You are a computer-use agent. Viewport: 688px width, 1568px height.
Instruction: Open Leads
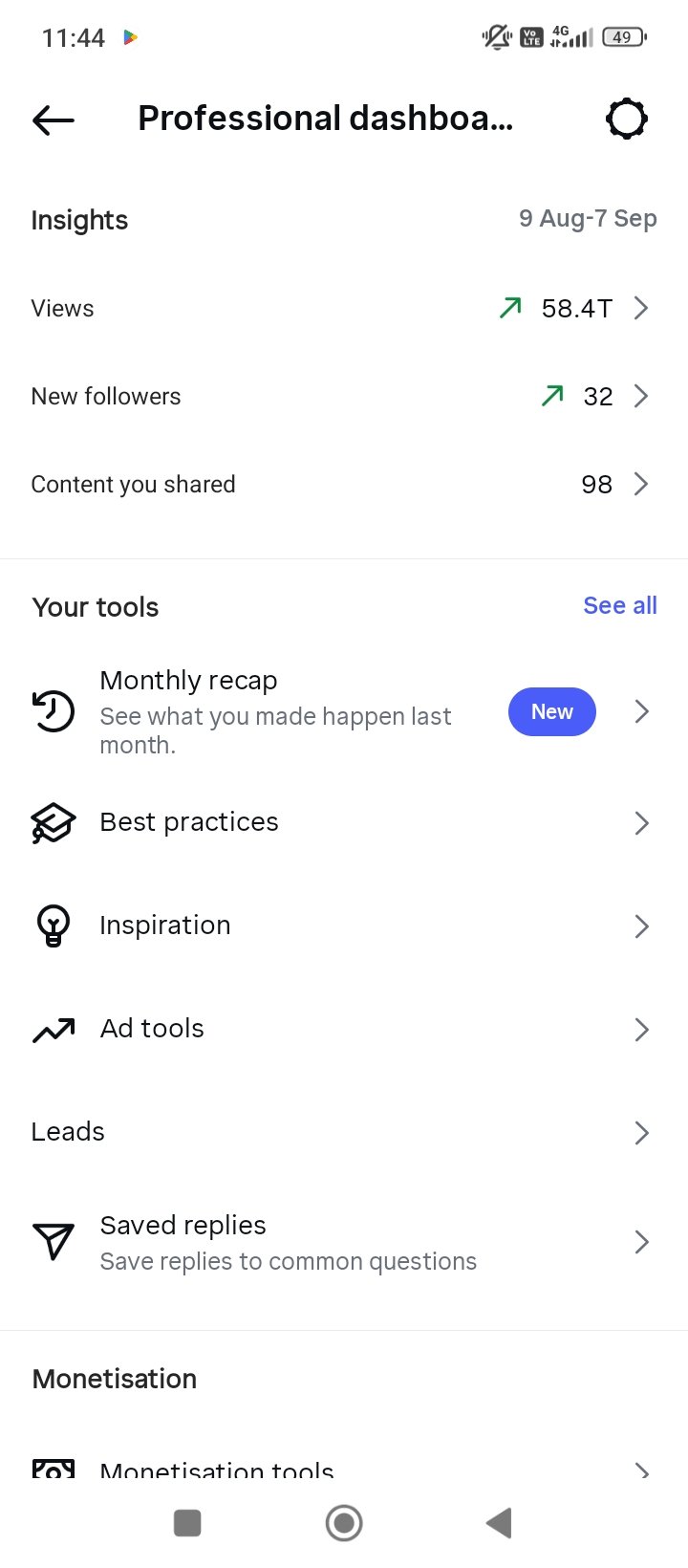(344, 1132)
